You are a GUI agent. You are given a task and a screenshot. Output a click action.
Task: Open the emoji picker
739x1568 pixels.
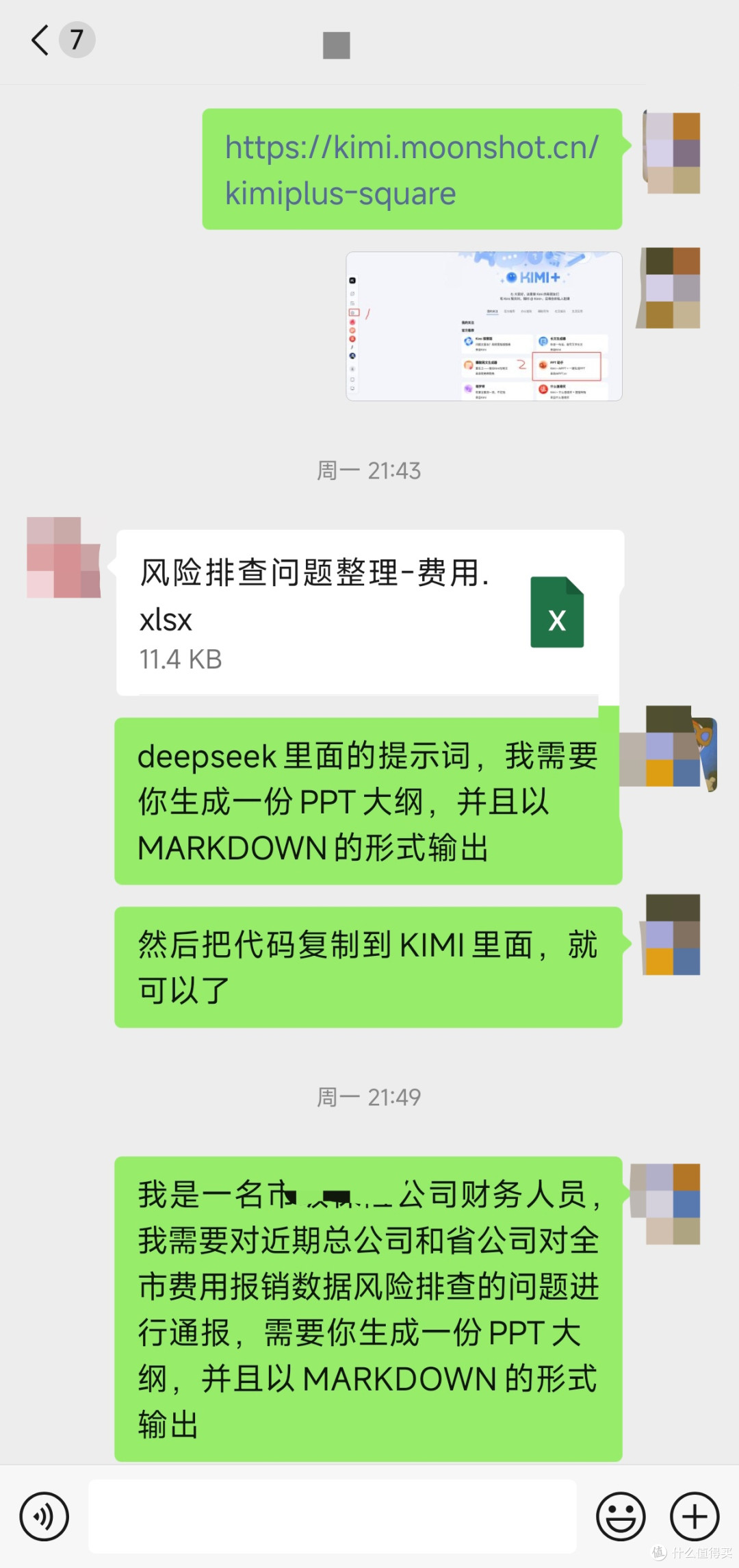(x=621, y=1517)
